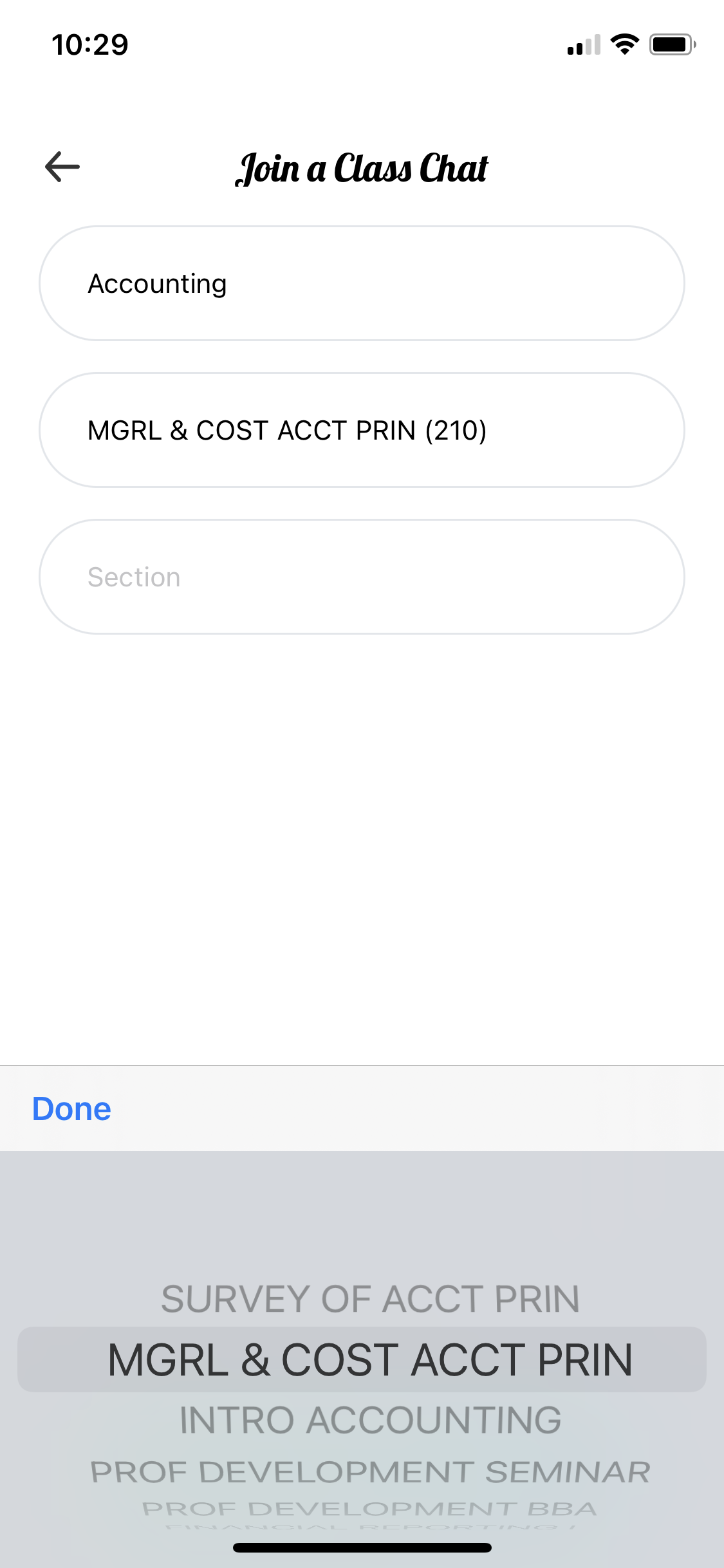This screenshot has height=1568, width=724.
Task: Select SURVEY OF ACCT PRIN in the picker
Action: tap(370, 1298)
